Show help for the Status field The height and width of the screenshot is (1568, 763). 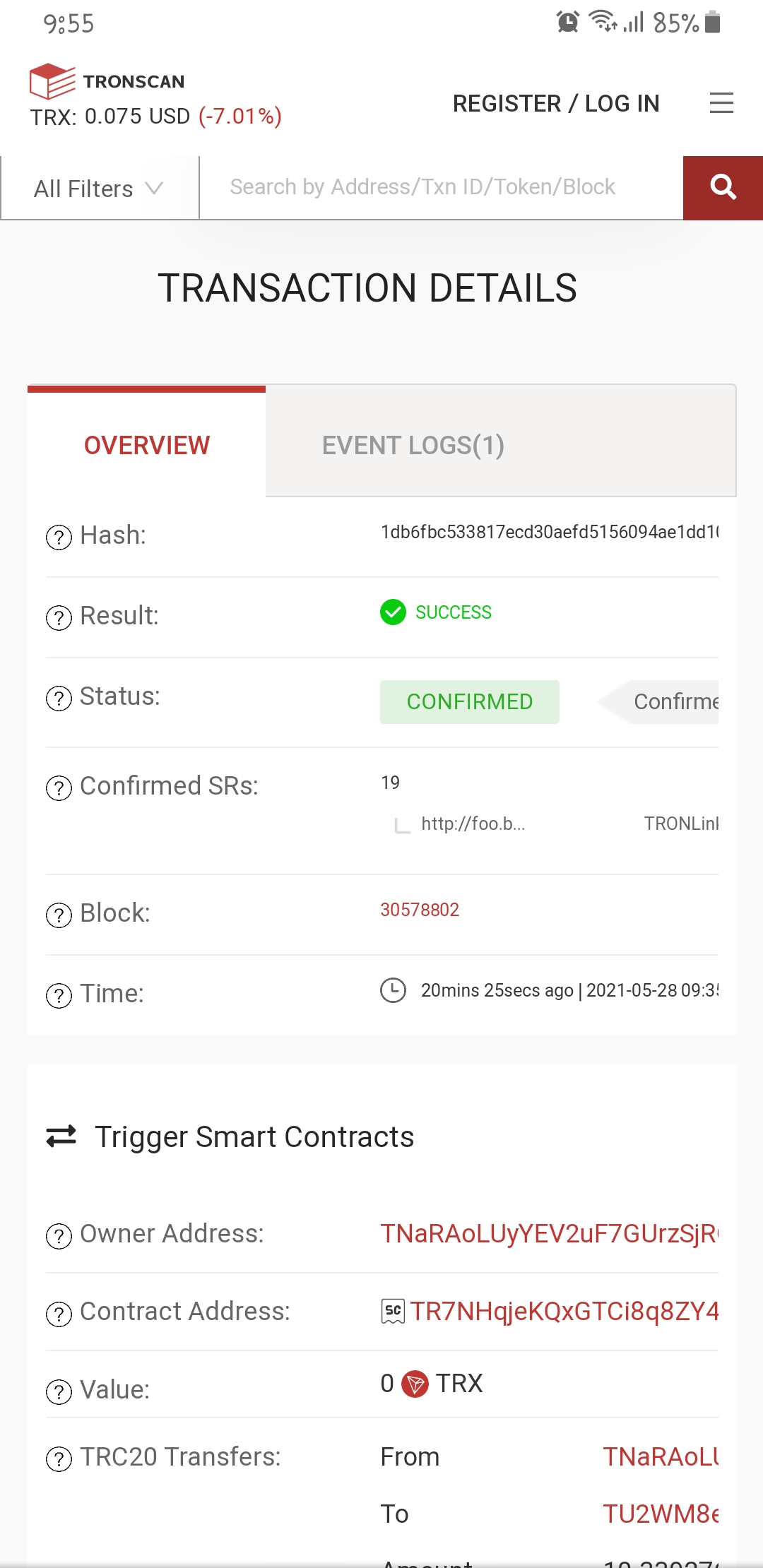59,699
